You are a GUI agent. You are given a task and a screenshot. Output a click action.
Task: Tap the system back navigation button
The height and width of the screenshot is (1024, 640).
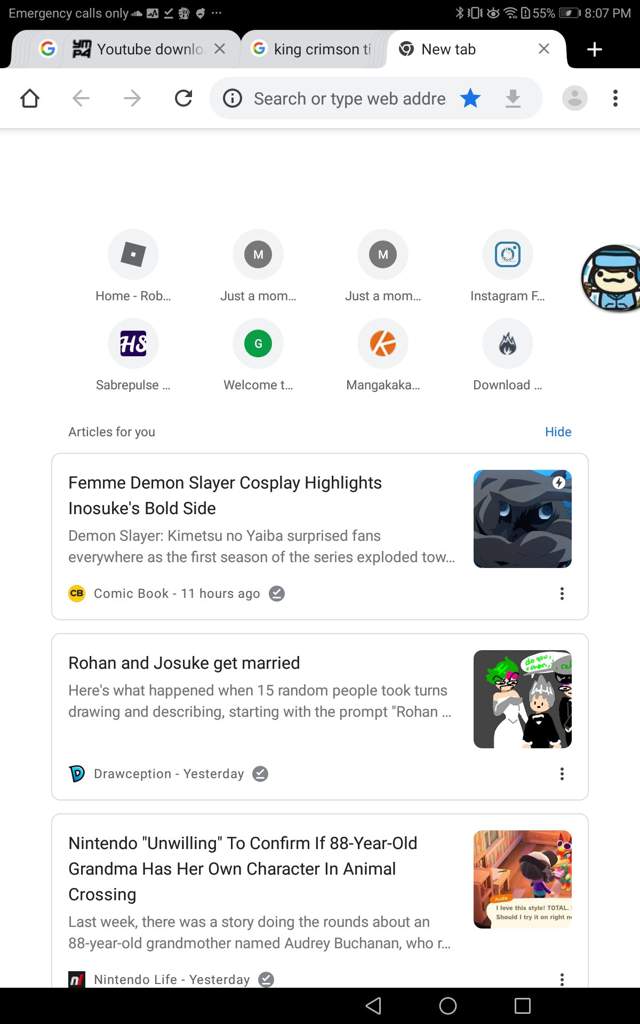pos(373,1006)
